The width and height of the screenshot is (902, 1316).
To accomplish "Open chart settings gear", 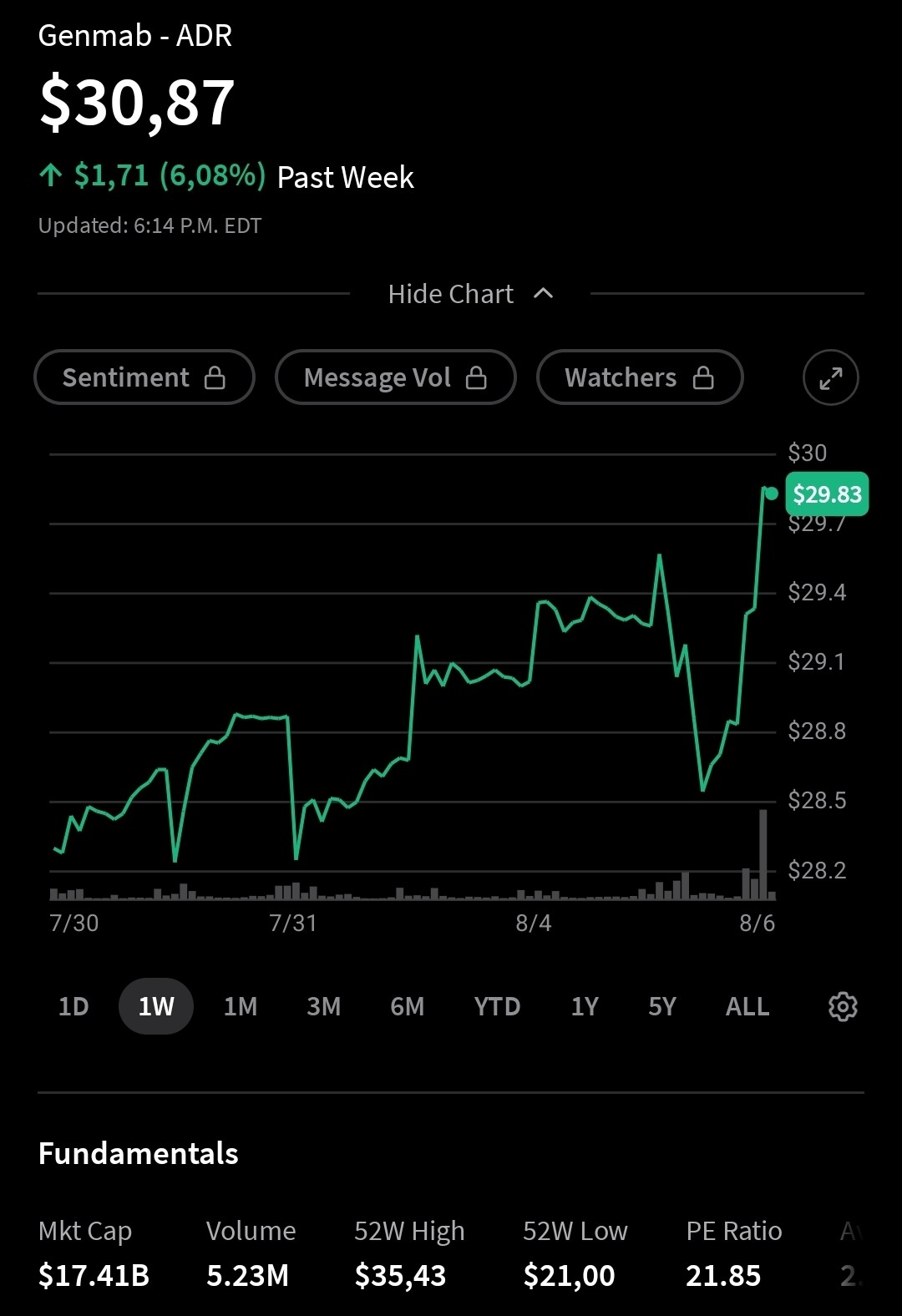I will click(843, 1006).
